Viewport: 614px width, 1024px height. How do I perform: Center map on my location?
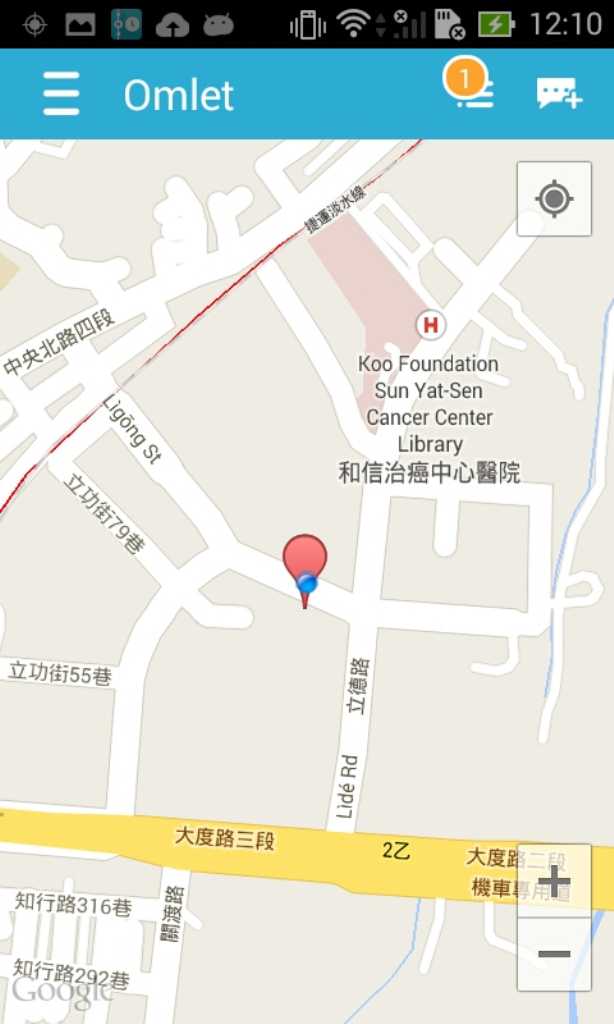pyautogui.click(x=553, y=199)
